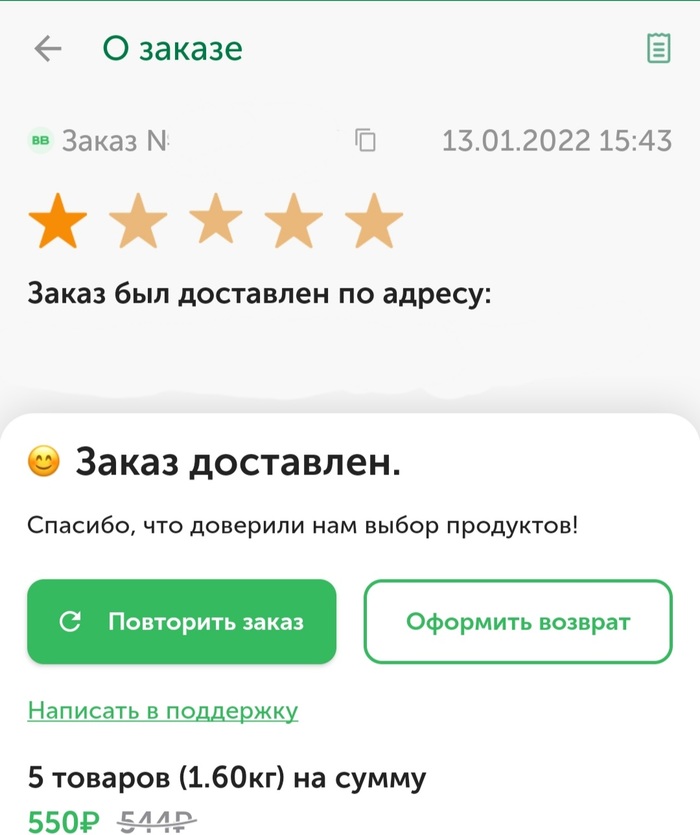
Task: Rate the order three stars
Action: [x=216, y=221]
